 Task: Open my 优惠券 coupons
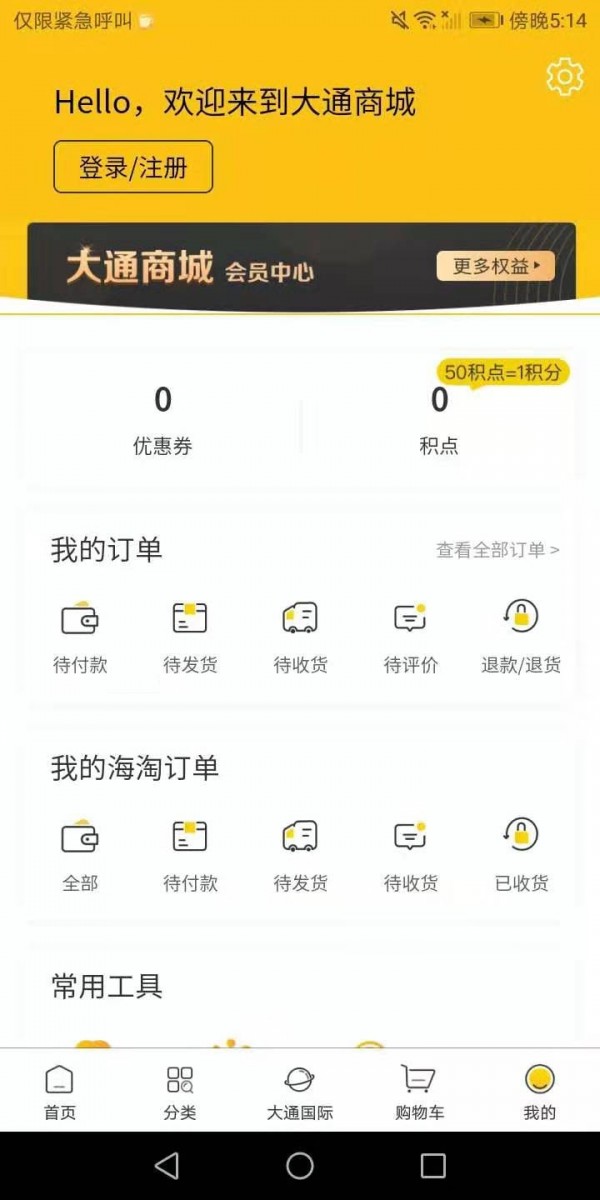162,421
